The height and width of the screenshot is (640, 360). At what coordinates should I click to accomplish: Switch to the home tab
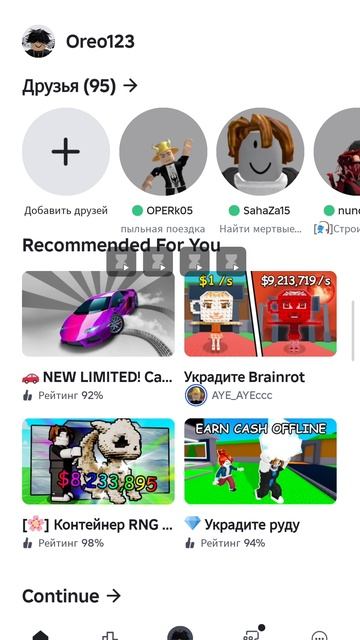click(x=40, y=635)
